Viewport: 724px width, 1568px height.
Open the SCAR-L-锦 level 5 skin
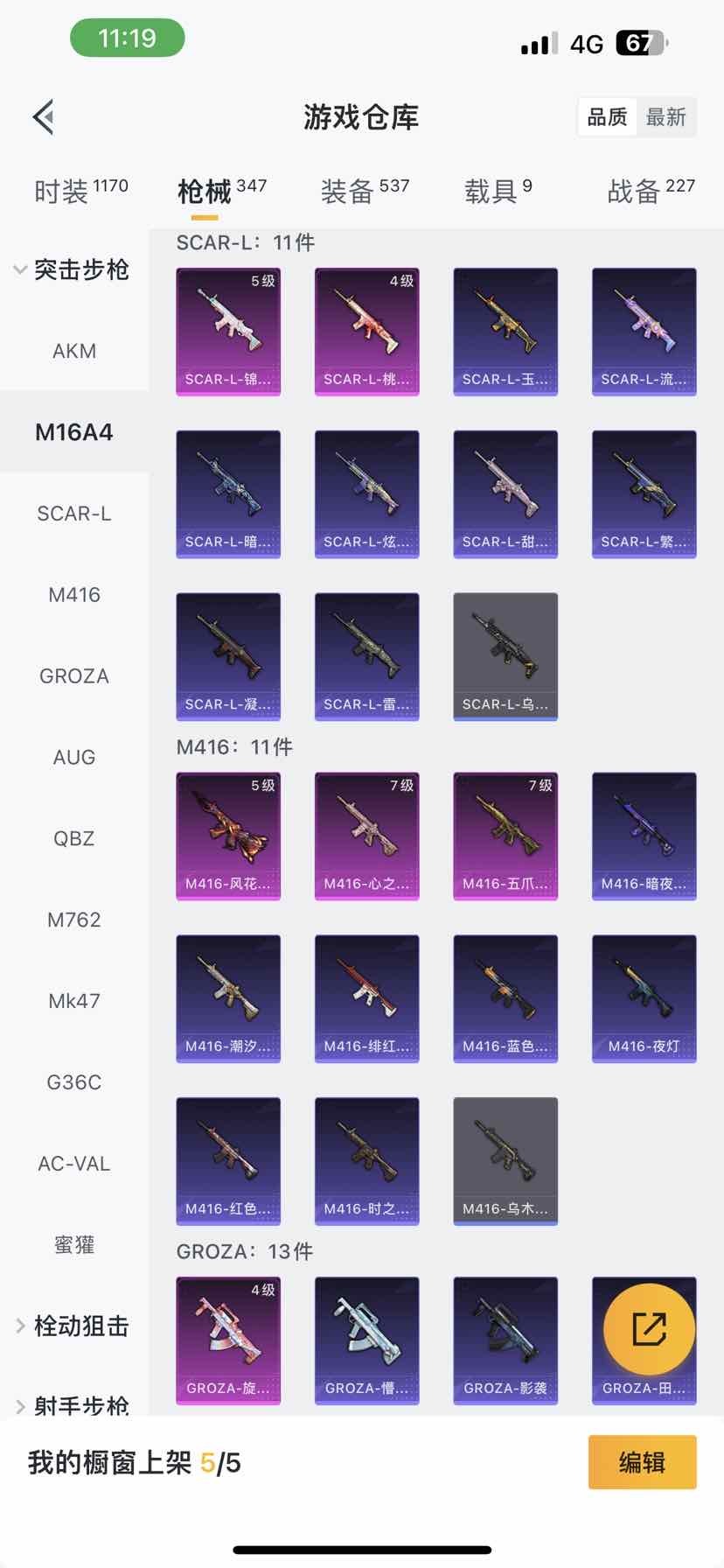228,332
